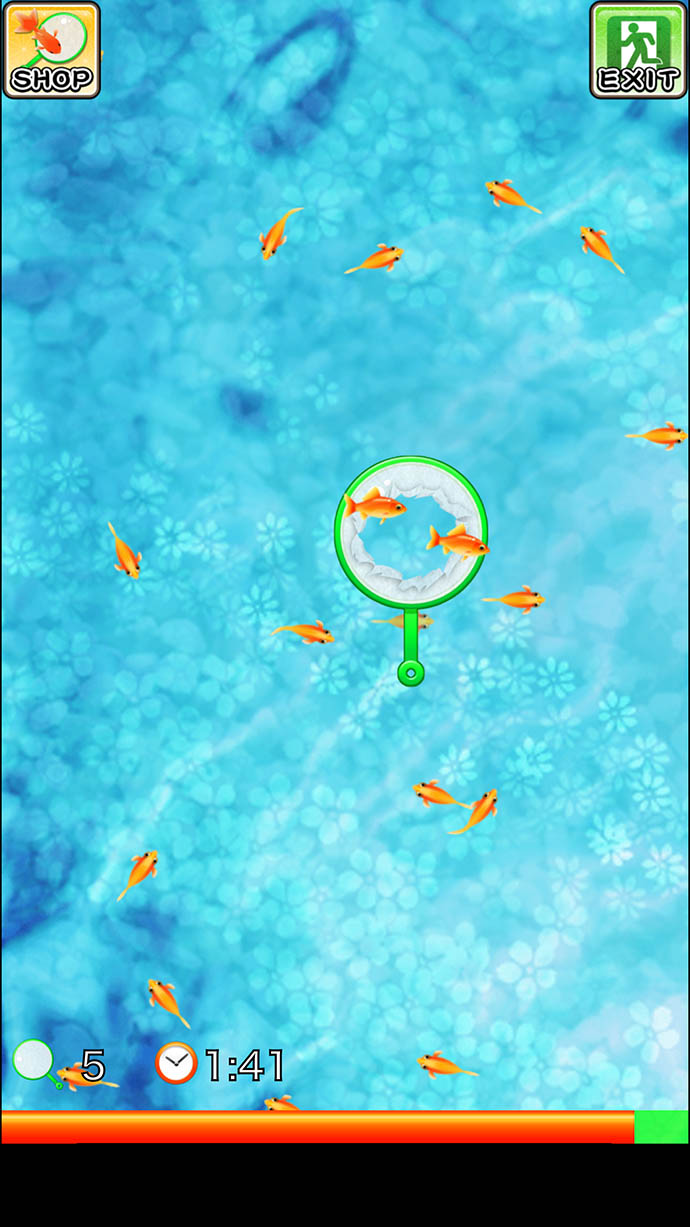Open the SHOP button

(x=52, y=50)
